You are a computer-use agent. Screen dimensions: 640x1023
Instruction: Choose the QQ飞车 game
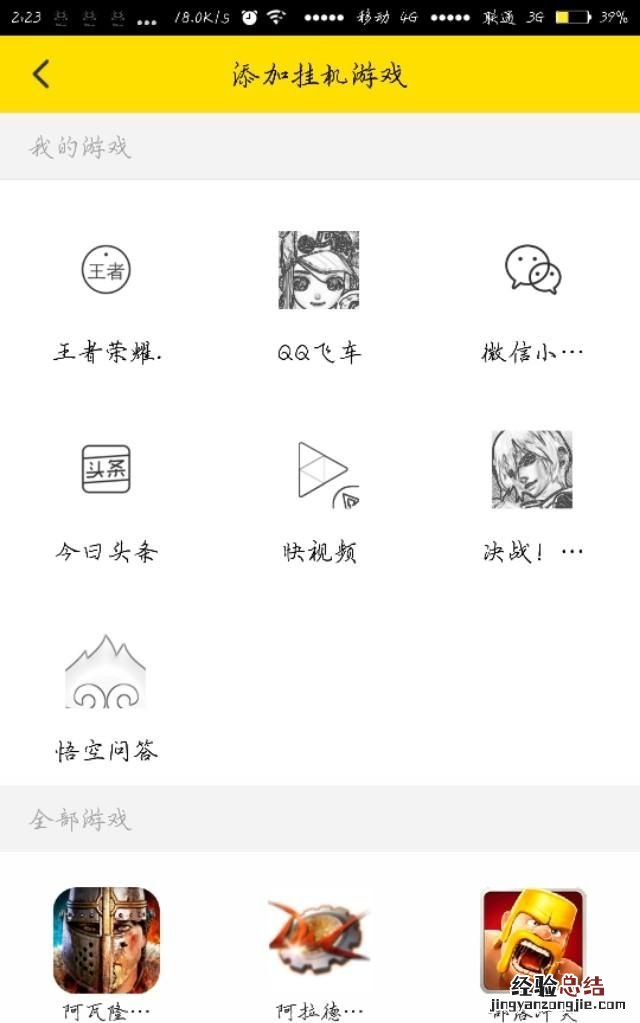point(319,270)
